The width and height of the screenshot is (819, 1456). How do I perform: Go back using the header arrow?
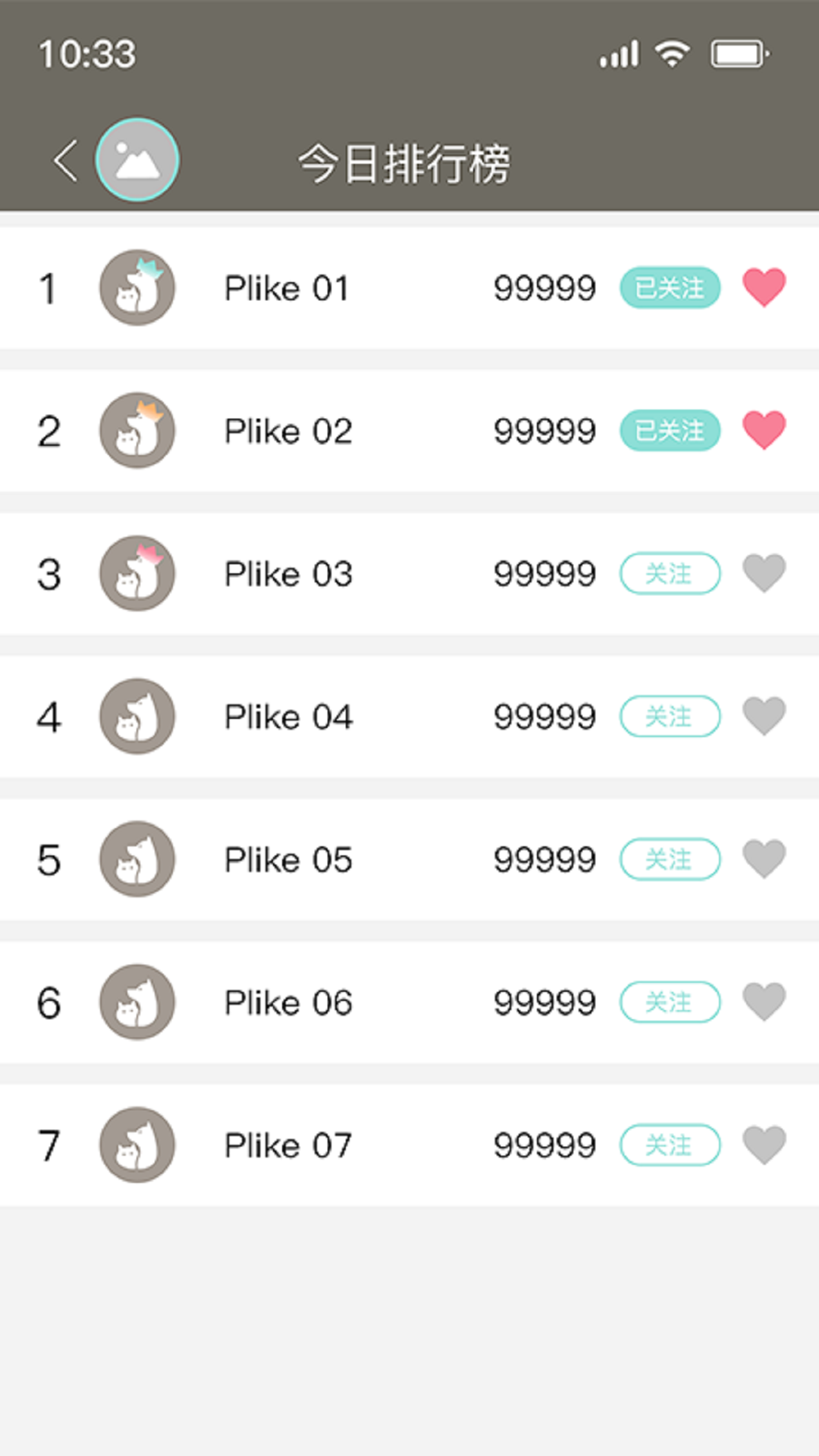(x=66, y=161)
